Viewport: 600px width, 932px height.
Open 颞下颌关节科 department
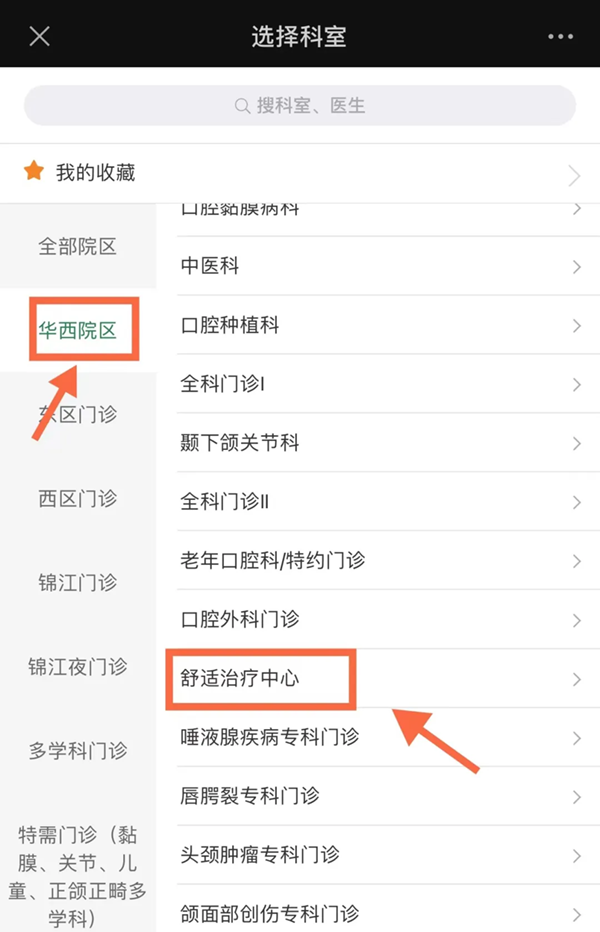point(380,443)
